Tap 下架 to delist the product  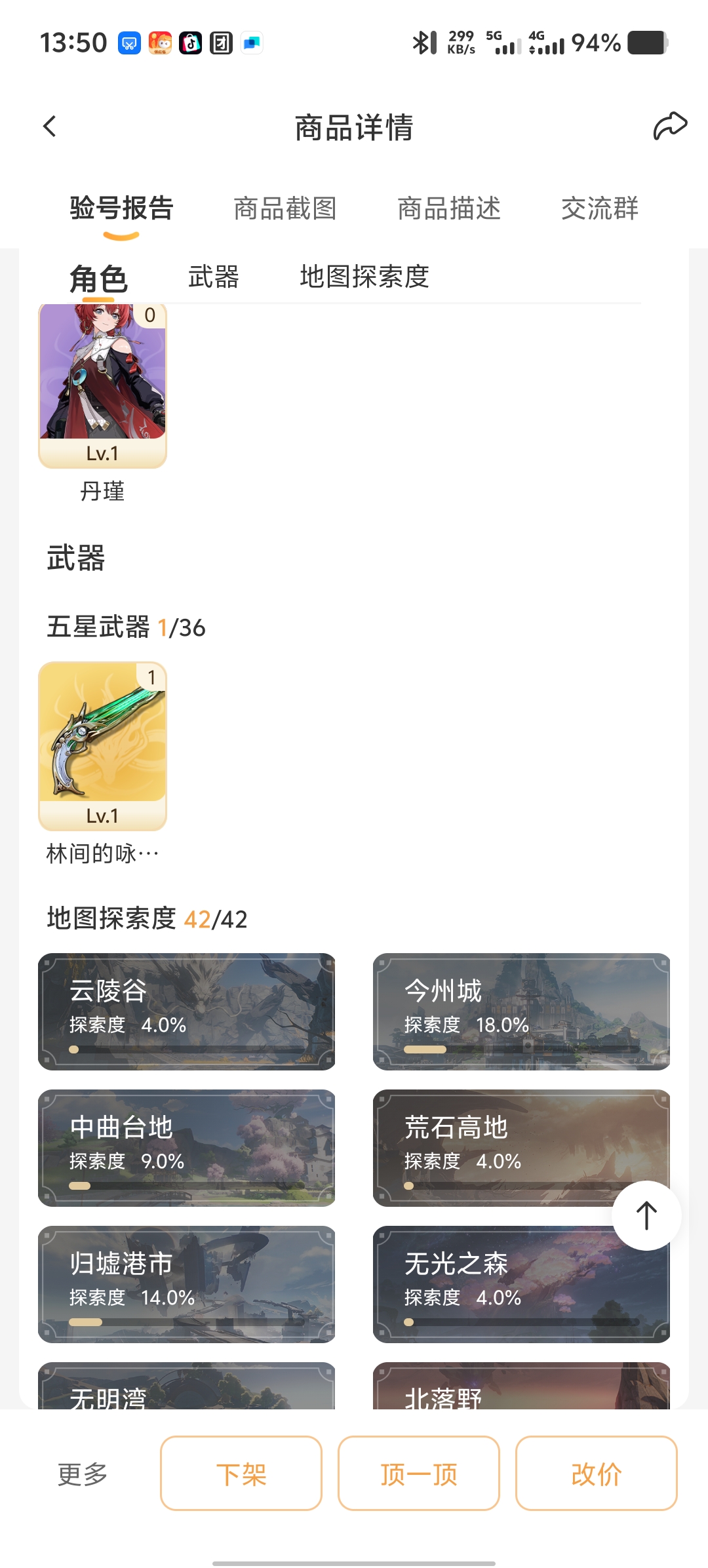(x=241, y=1474)
